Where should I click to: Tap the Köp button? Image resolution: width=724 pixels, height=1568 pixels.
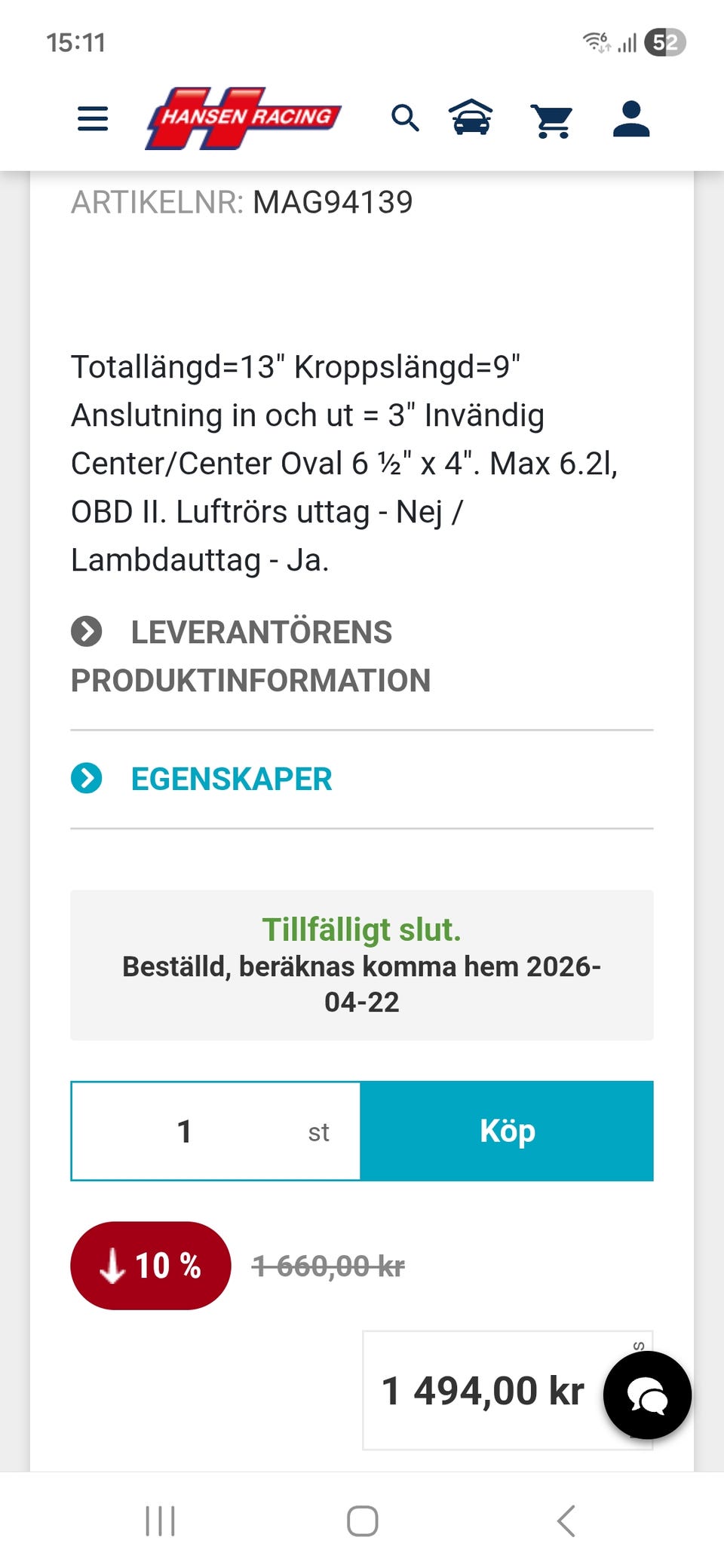tap(507, 1131)
